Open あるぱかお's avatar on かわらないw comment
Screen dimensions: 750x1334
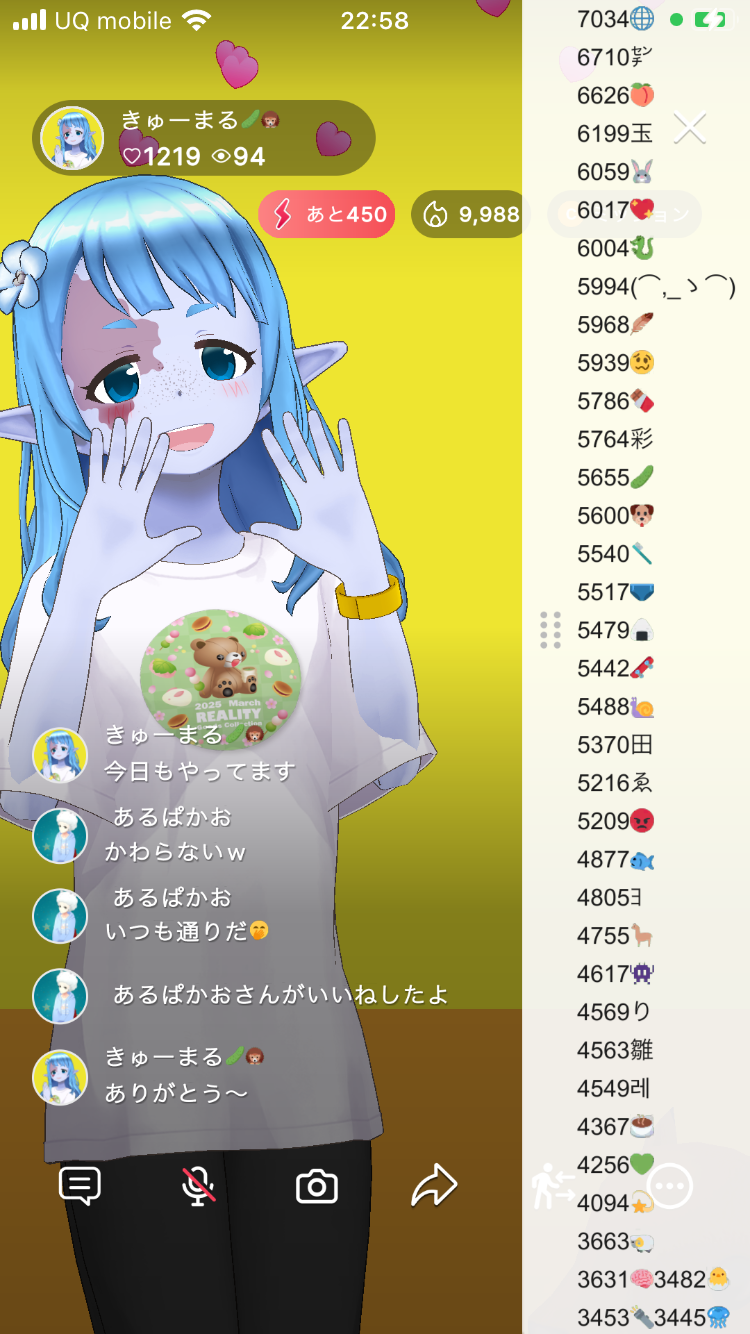point(60,835)
